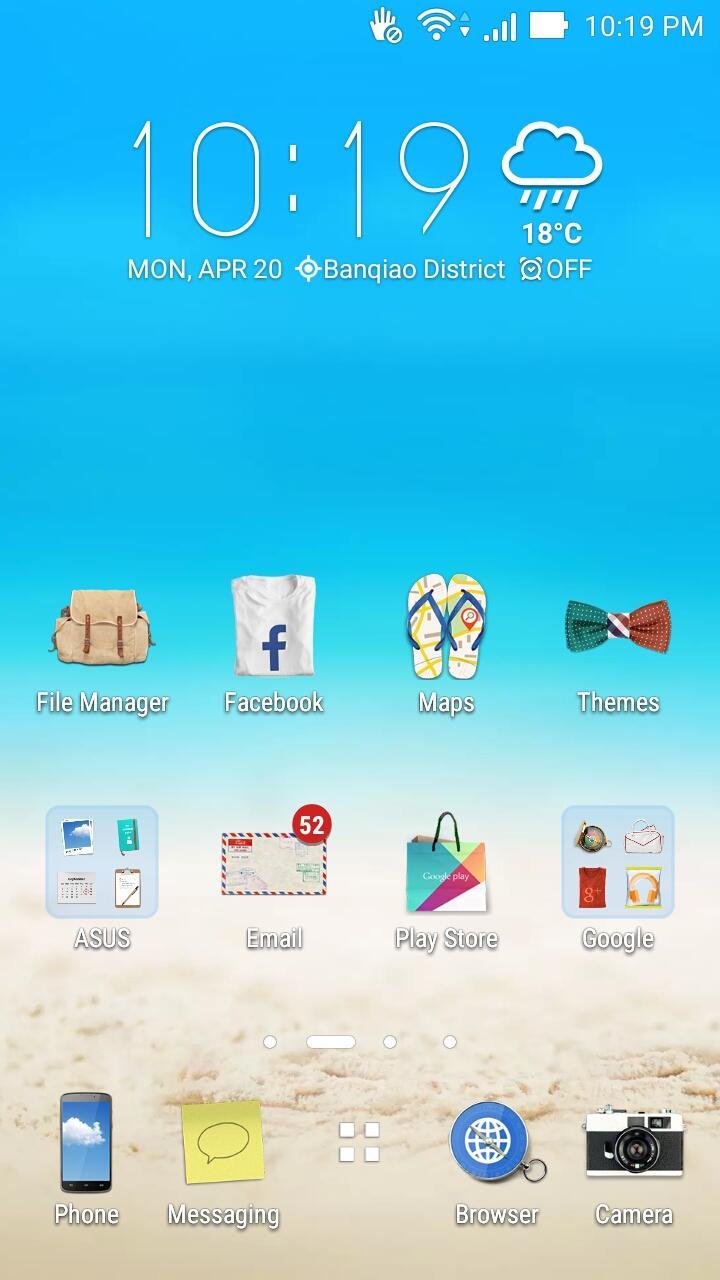Launch the Play Store
Screen dimensions: 720x1280
pyautogui.click(x=446, y=864)
